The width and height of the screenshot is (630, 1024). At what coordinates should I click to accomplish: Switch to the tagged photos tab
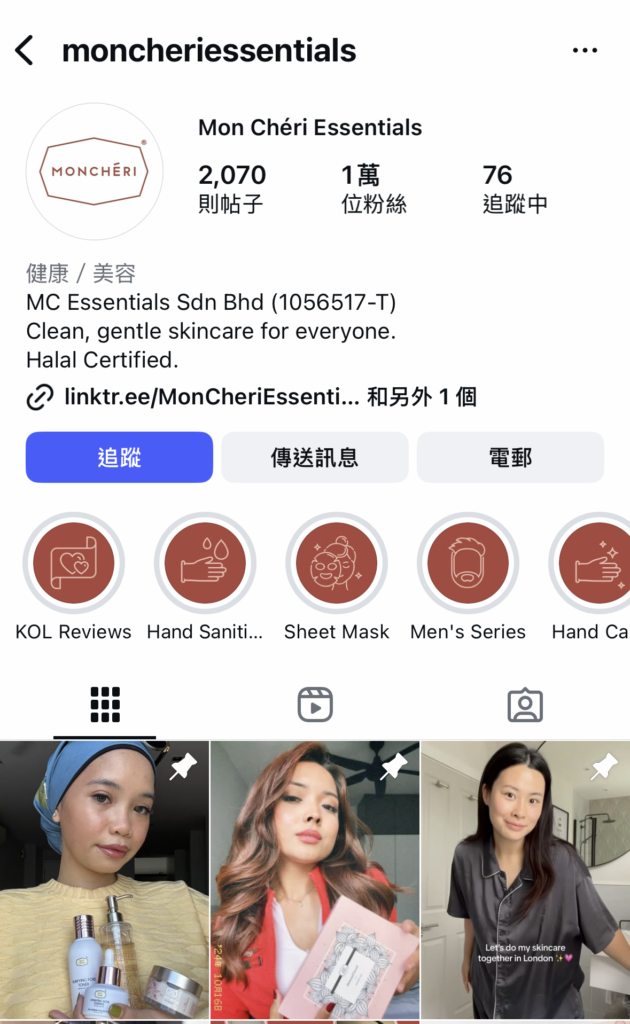[525, 705]
